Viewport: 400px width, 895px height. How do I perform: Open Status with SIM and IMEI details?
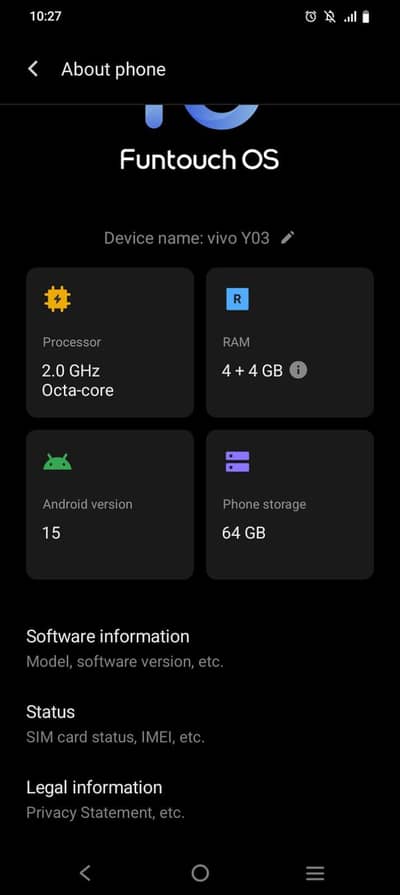pos(200,724)
